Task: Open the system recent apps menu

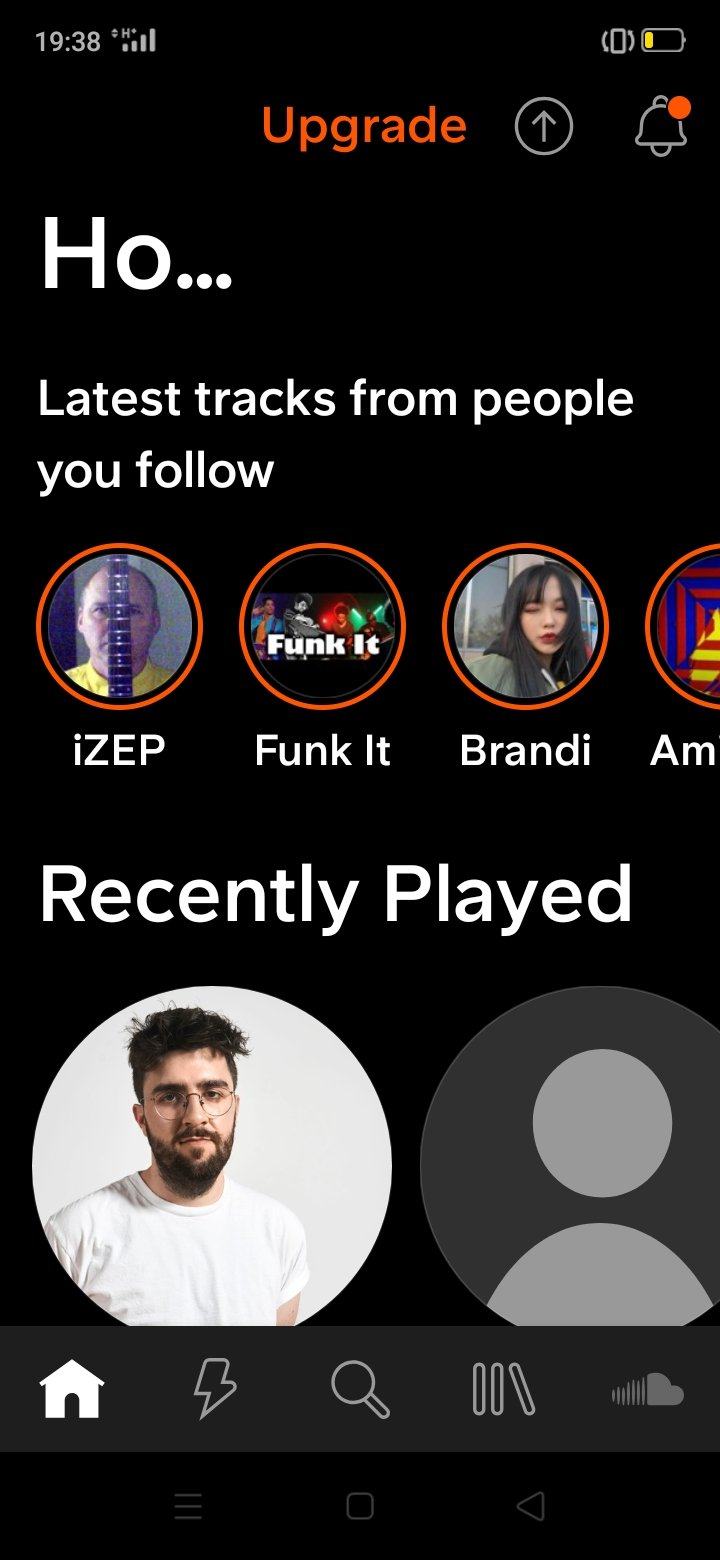Action: point(188,1506)
